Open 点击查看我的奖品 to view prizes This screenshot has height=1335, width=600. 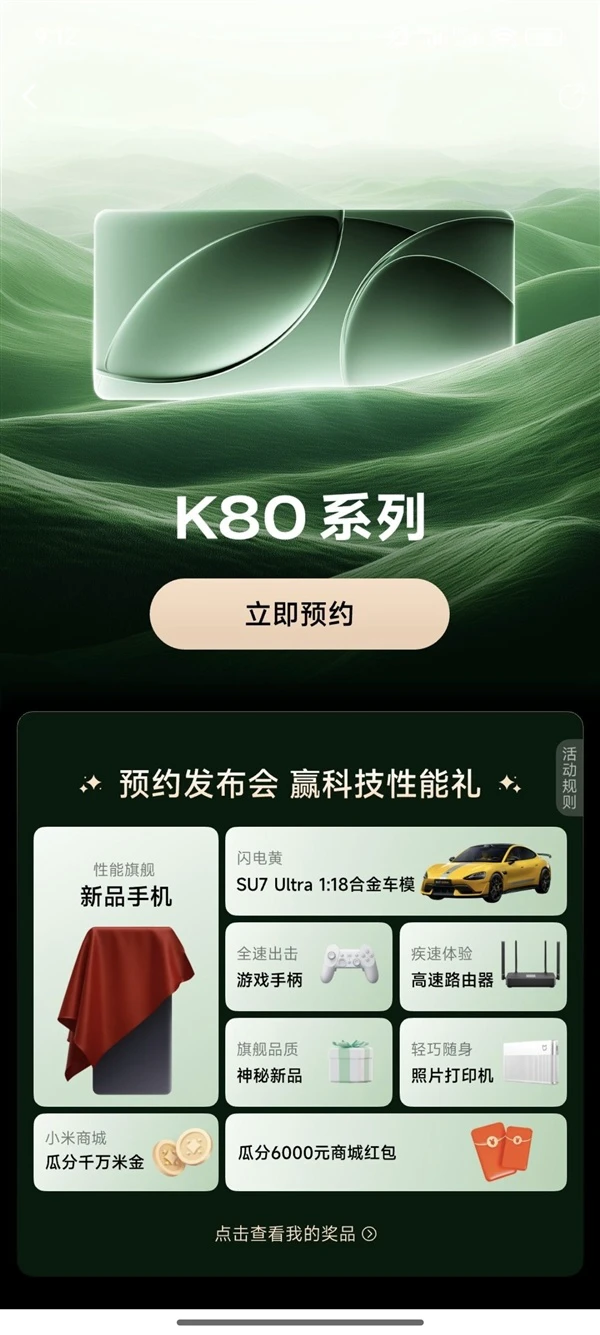pos(296,1234)
